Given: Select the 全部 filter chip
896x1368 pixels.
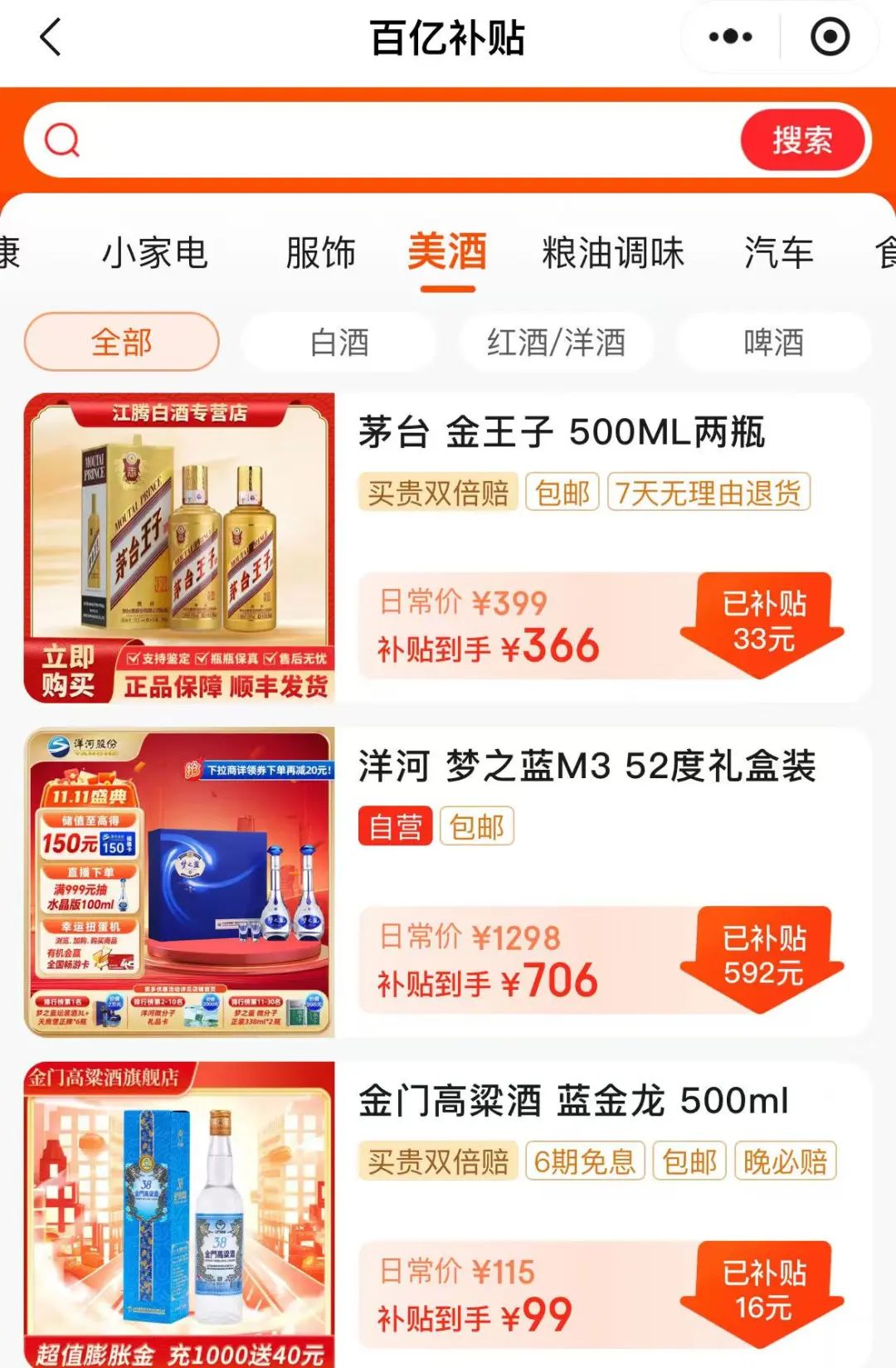Looking at the screenshot, I should coord(122,342).
